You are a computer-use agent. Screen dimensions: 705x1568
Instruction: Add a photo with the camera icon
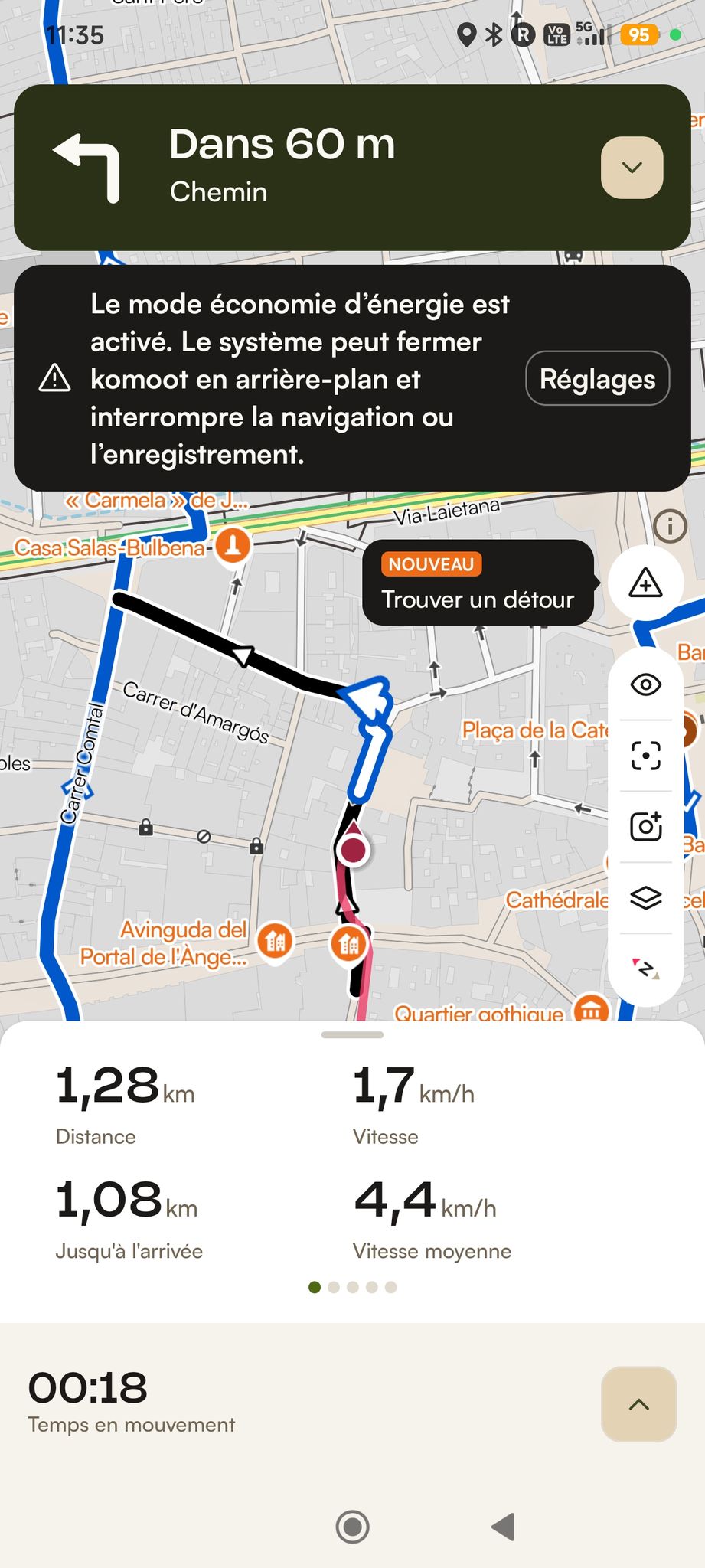click(x=645, y=827)
